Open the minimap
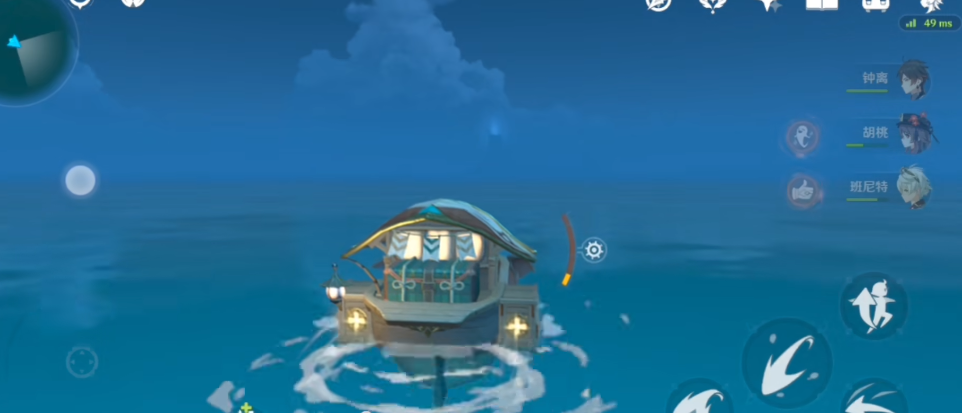962x413 pixels. (x=35, y=48)
